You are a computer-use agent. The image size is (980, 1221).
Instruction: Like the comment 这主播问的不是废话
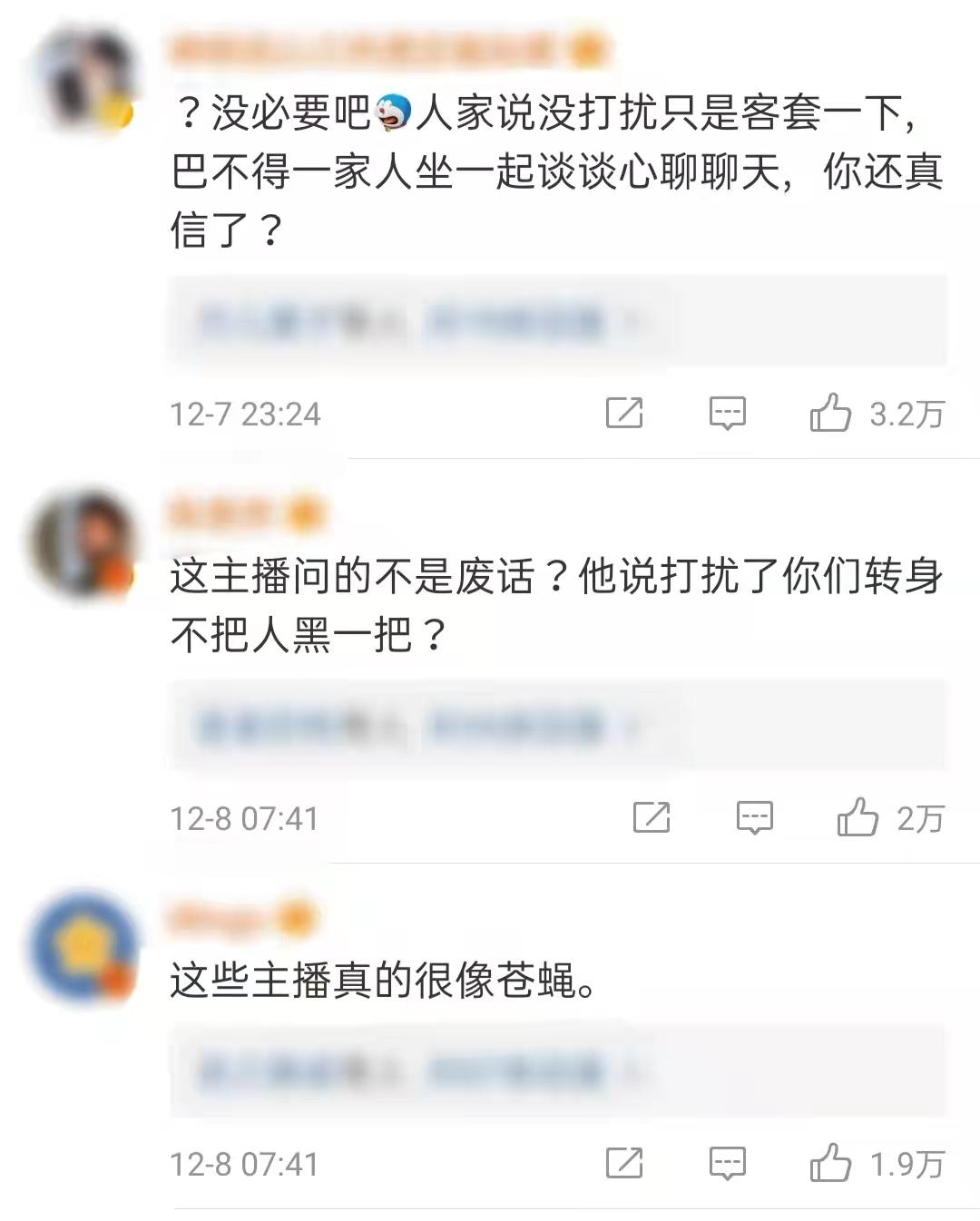[x=857, y=818]
